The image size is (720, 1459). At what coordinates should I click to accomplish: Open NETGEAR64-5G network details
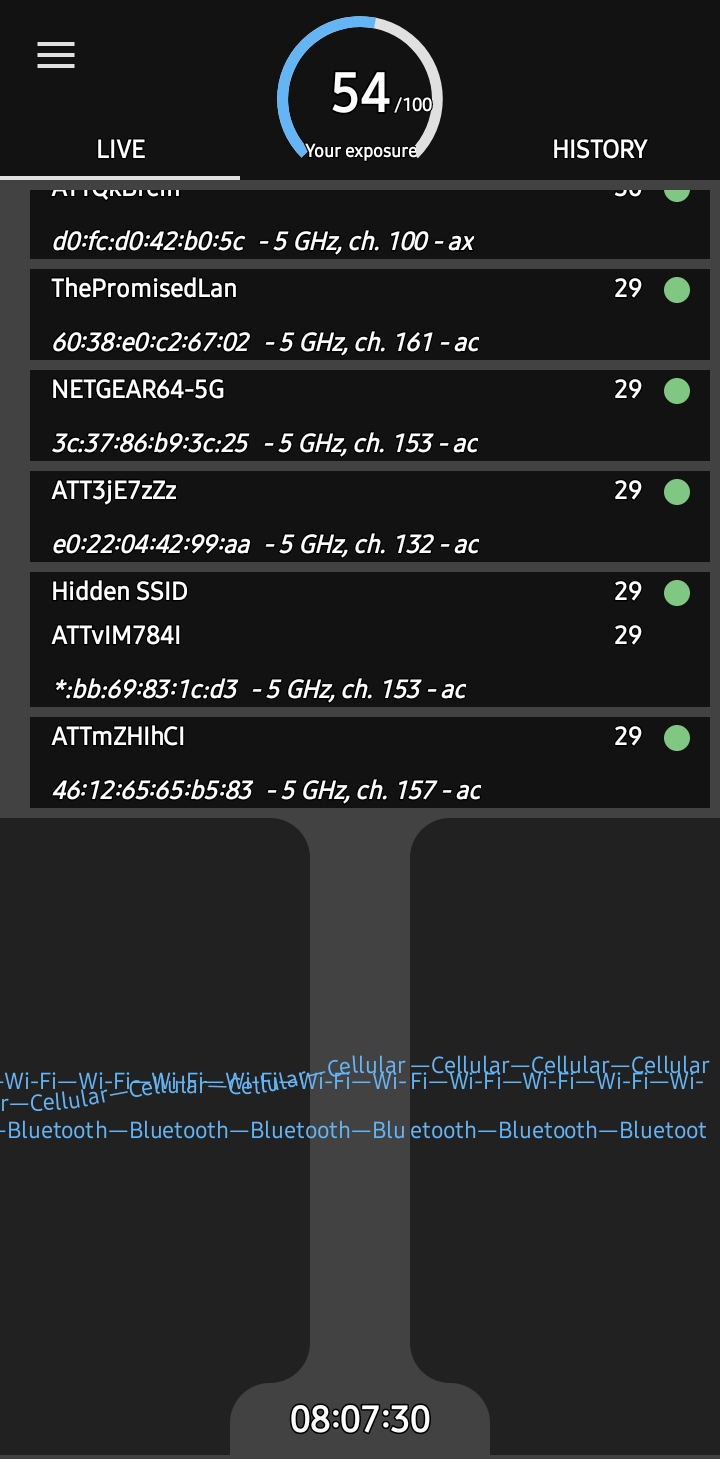coord(369,415)
